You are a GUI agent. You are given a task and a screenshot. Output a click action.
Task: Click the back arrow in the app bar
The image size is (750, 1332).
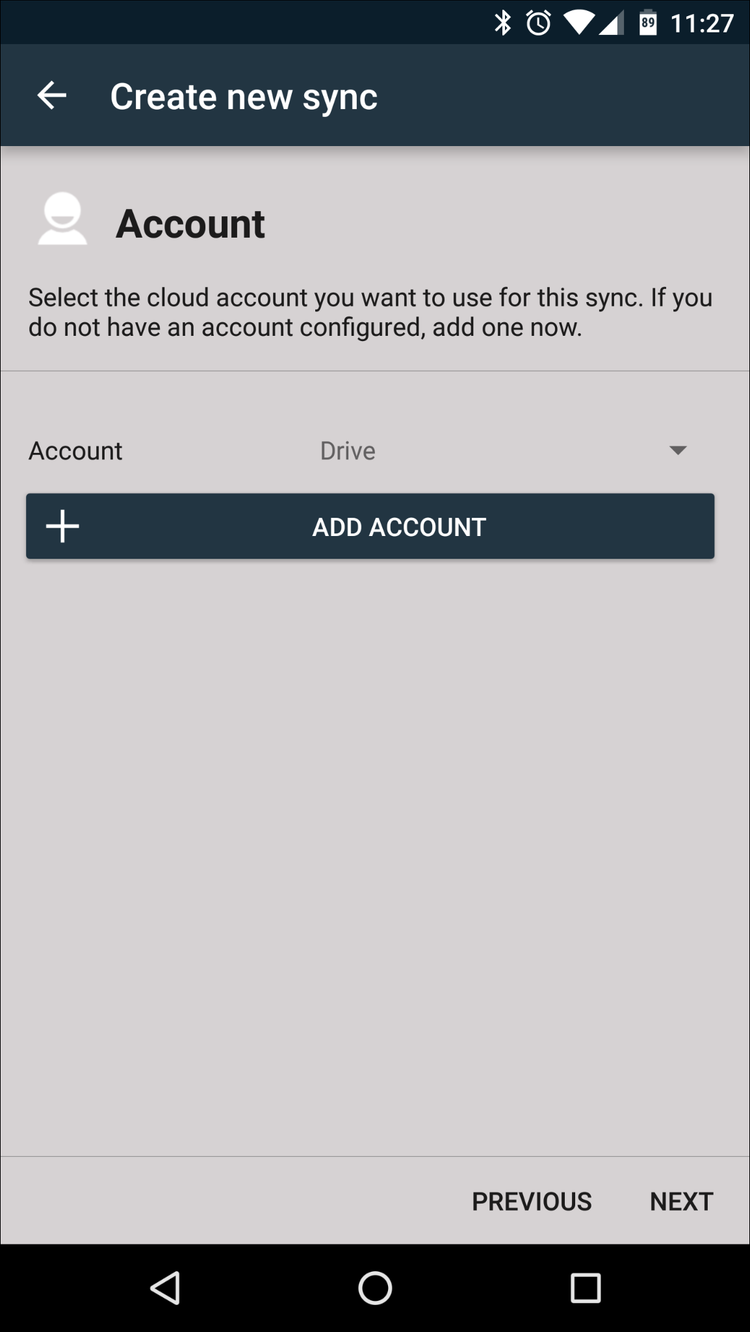pyautogui.click(x=52, y=95)
